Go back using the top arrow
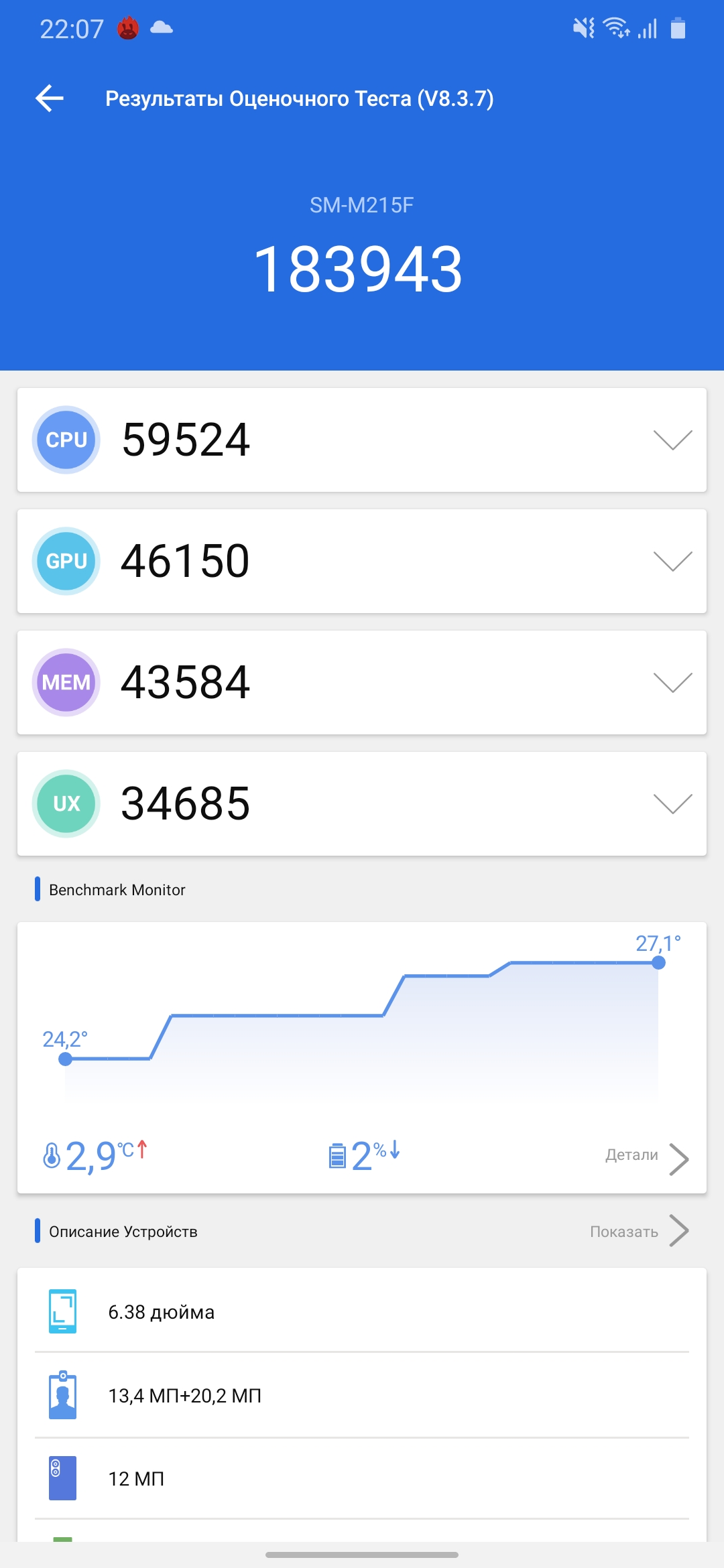 coord(50,99)
